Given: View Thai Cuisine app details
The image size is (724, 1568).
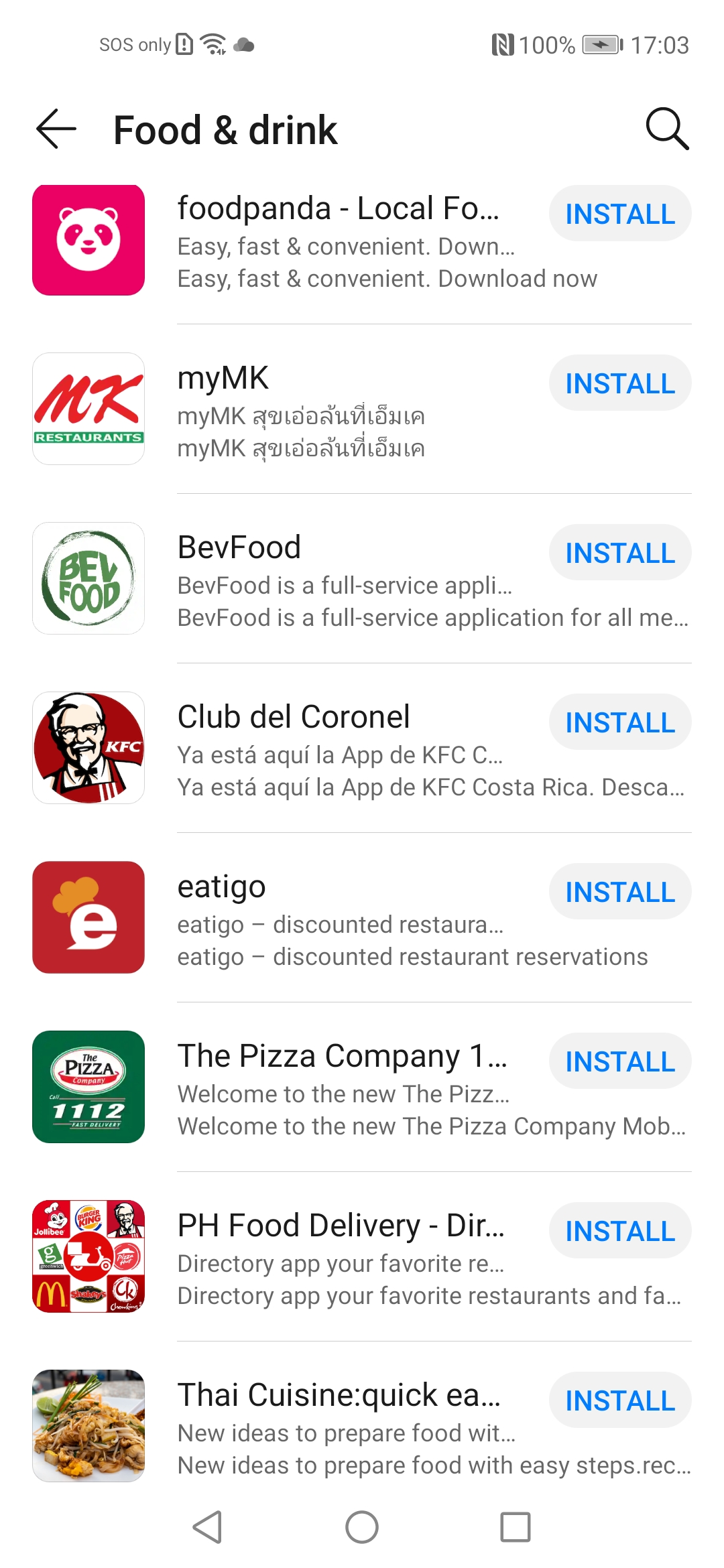Looking at the screenshot, I should tap(339, 1396).
